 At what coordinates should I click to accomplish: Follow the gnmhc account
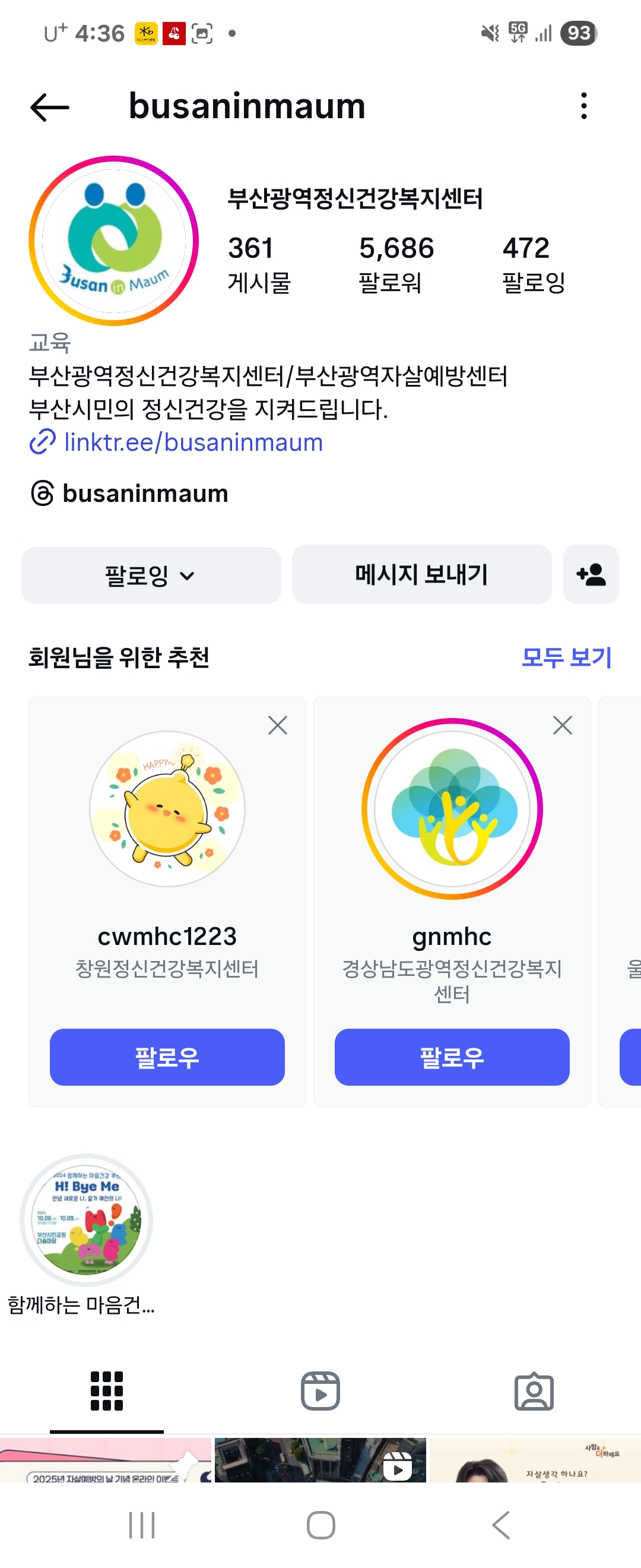[x=451, y=1057]
